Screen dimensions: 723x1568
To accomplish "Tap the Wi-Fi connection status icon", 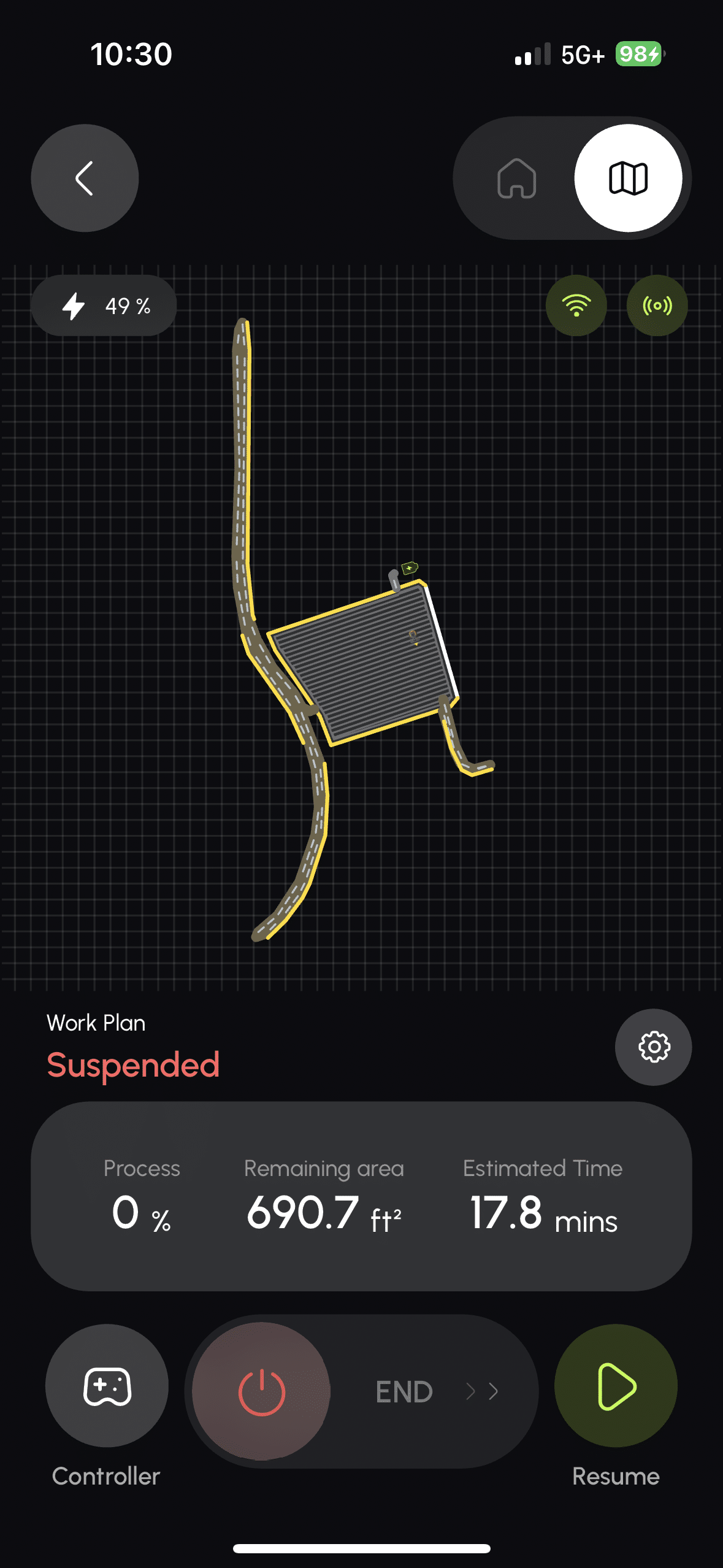I will click(576, 306).
